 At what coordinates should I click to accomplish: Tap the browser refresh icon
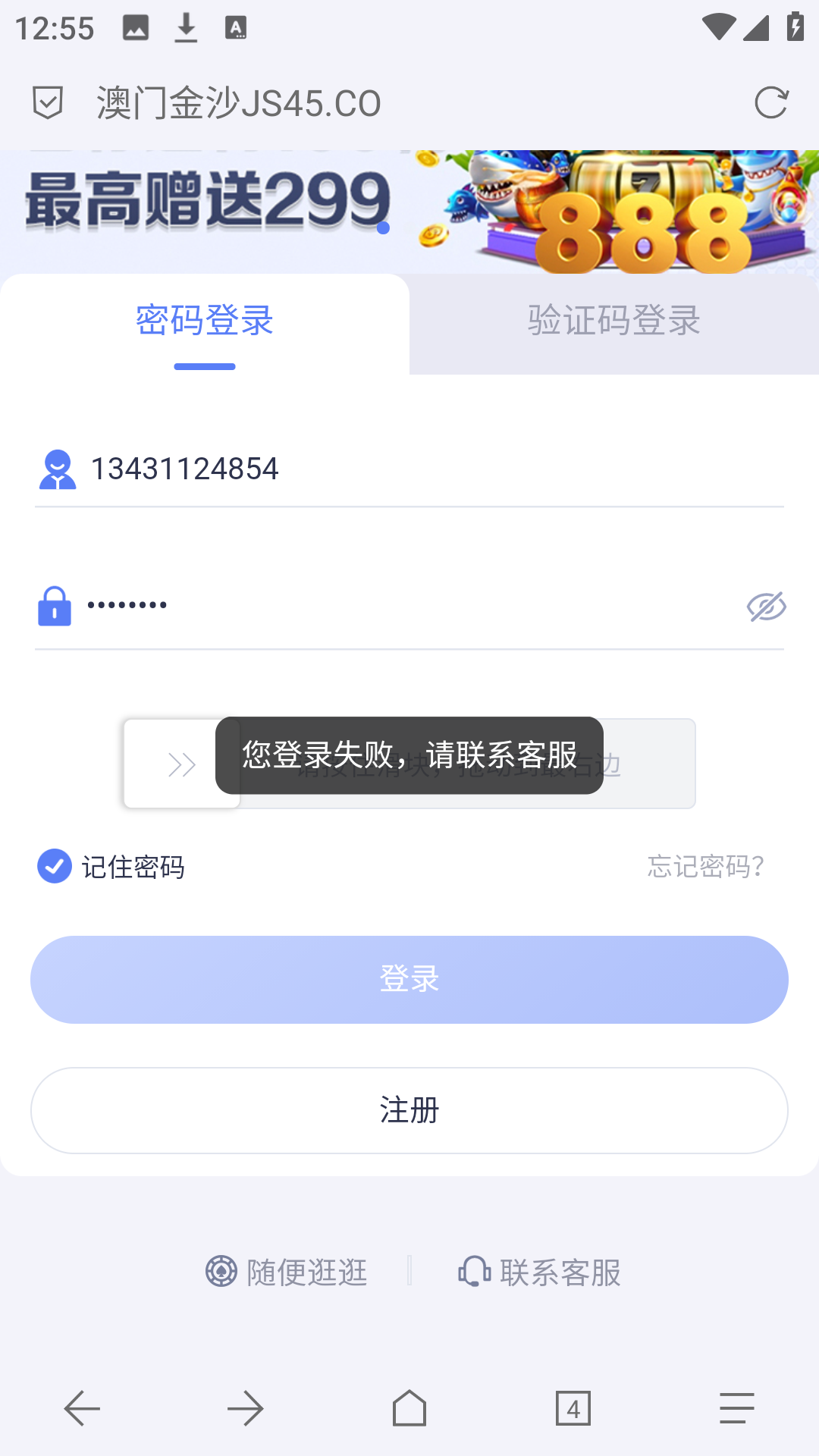[x=771, y=102]
